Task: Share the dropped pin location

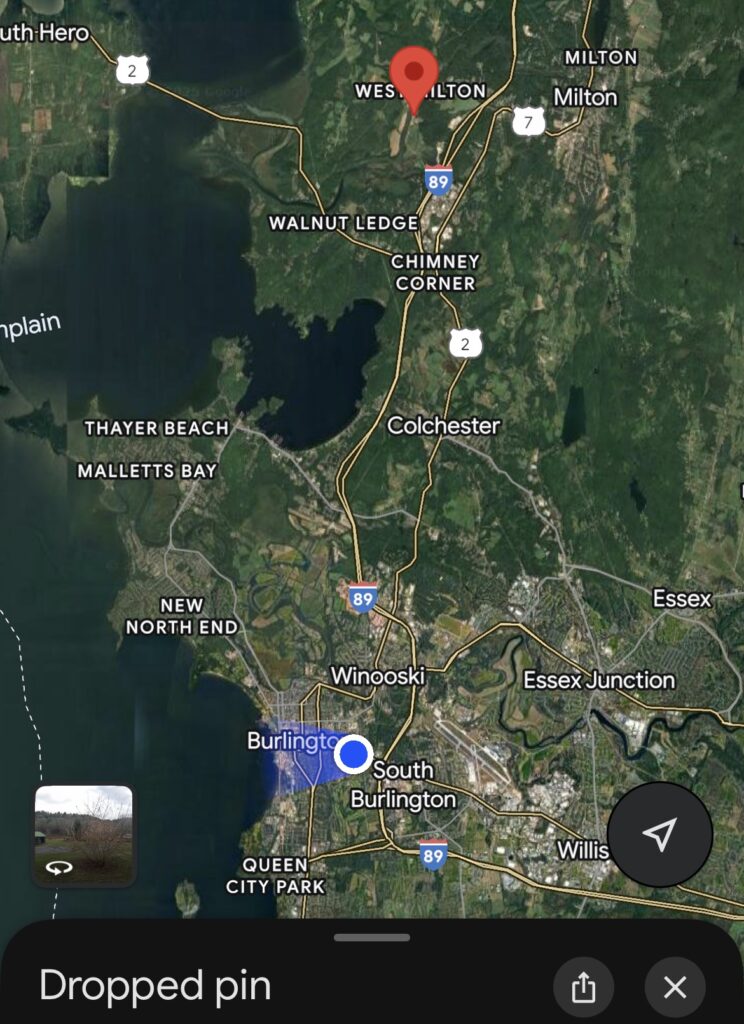Action: (583, 988)
